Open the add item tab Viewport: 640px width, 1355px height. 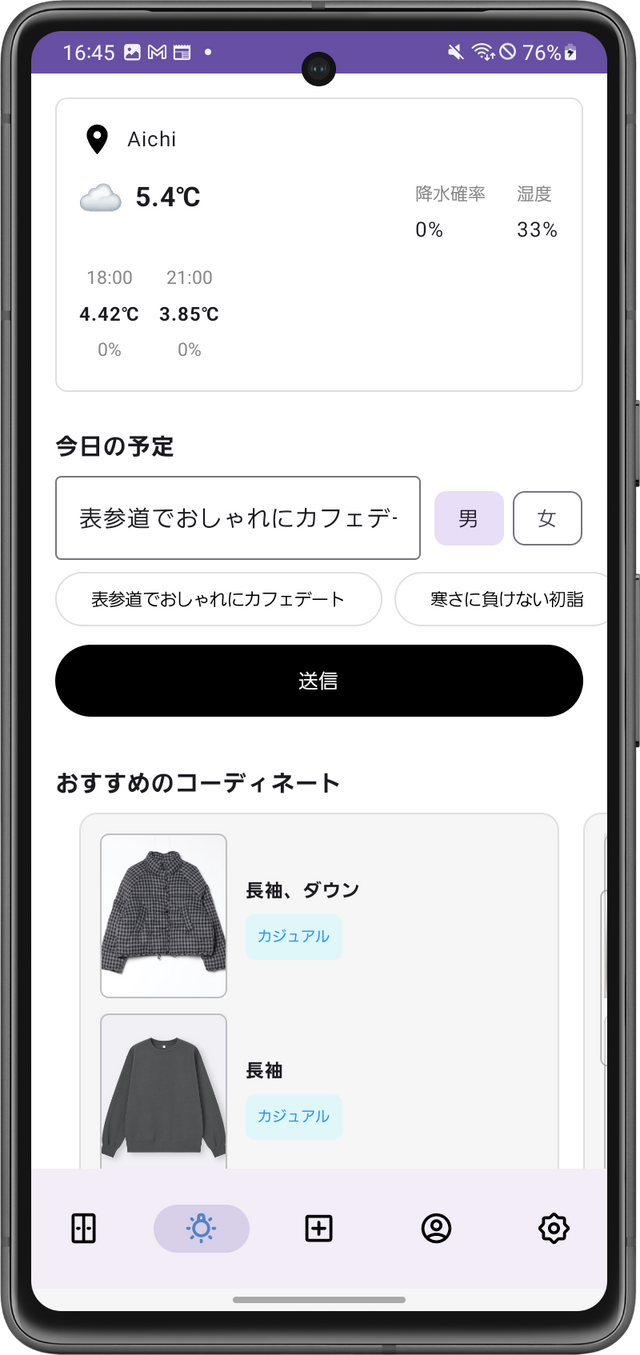(318, 1228)
